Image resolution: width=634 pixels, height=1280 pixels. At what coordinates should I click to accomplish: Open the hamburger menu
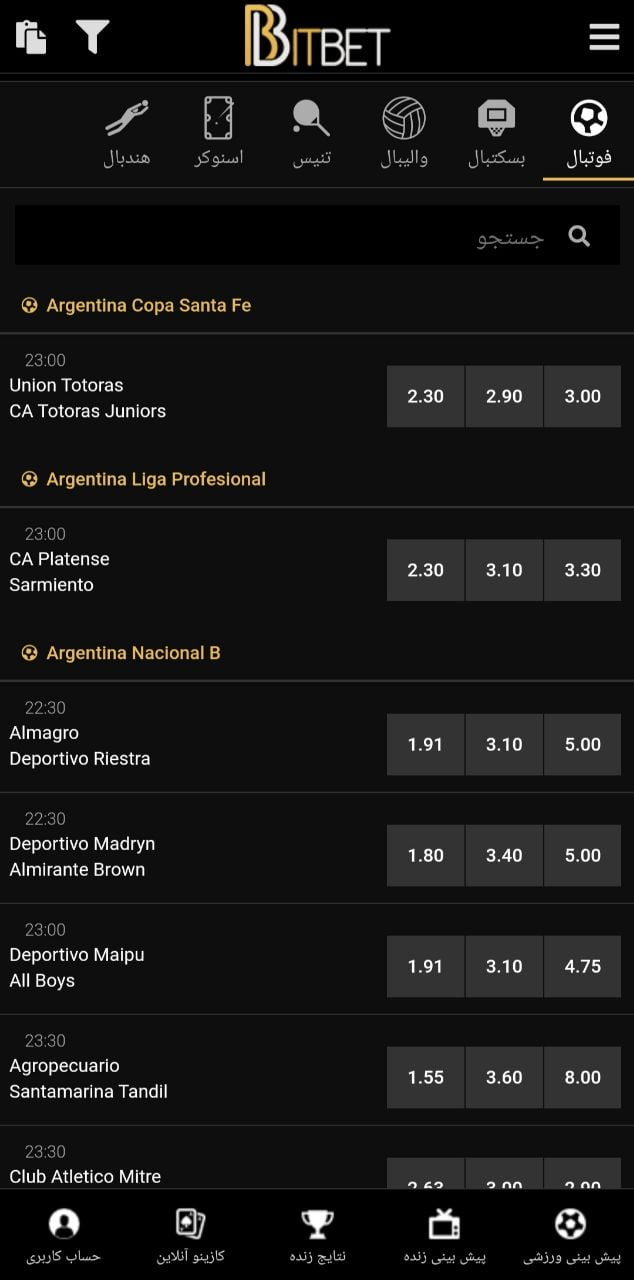click(x=604, y=38)
